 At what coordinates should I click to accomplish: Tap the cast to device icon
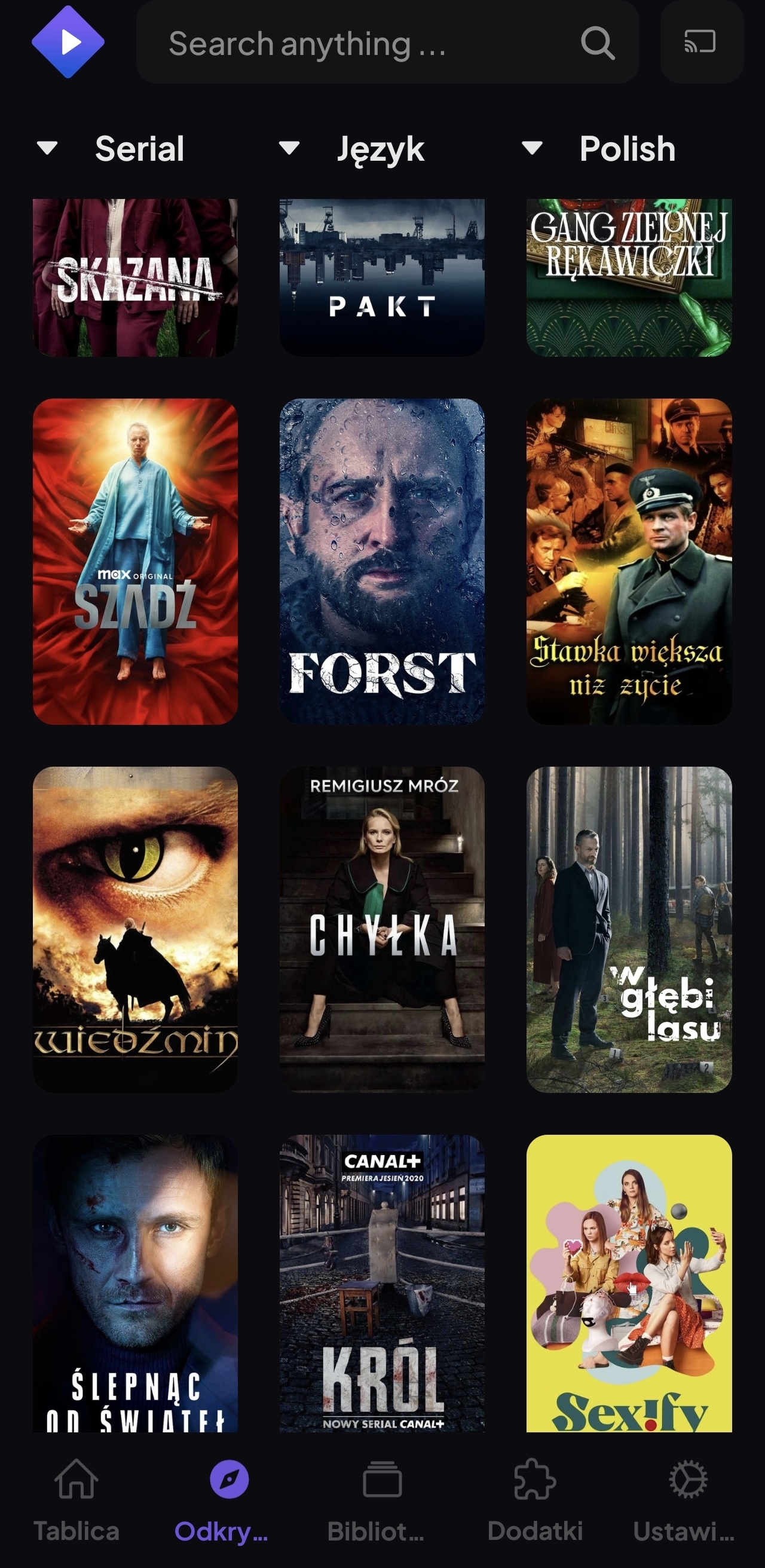tap(700, 42)
